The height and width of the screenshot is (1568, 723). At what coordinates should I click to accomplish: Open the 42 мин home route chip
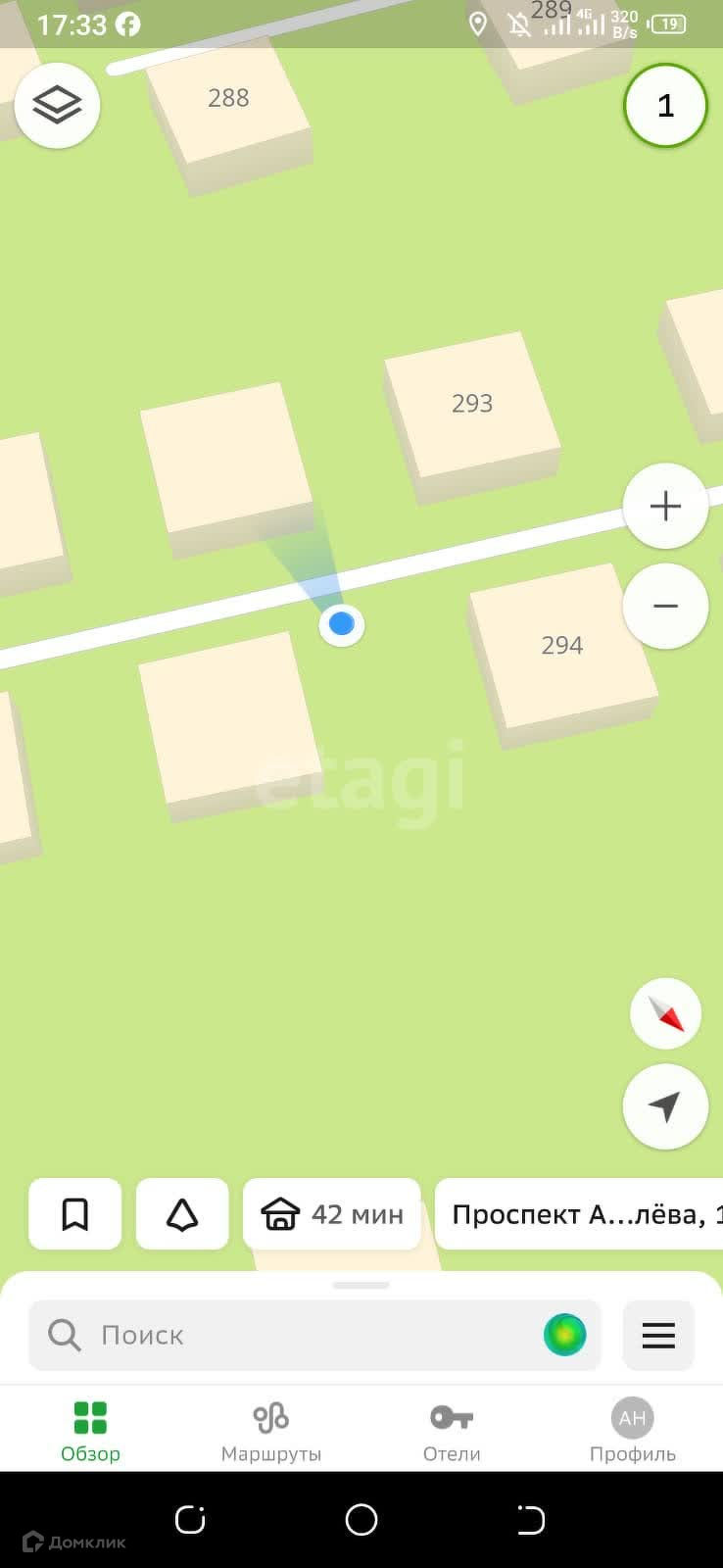click(x=332, y=1214)
